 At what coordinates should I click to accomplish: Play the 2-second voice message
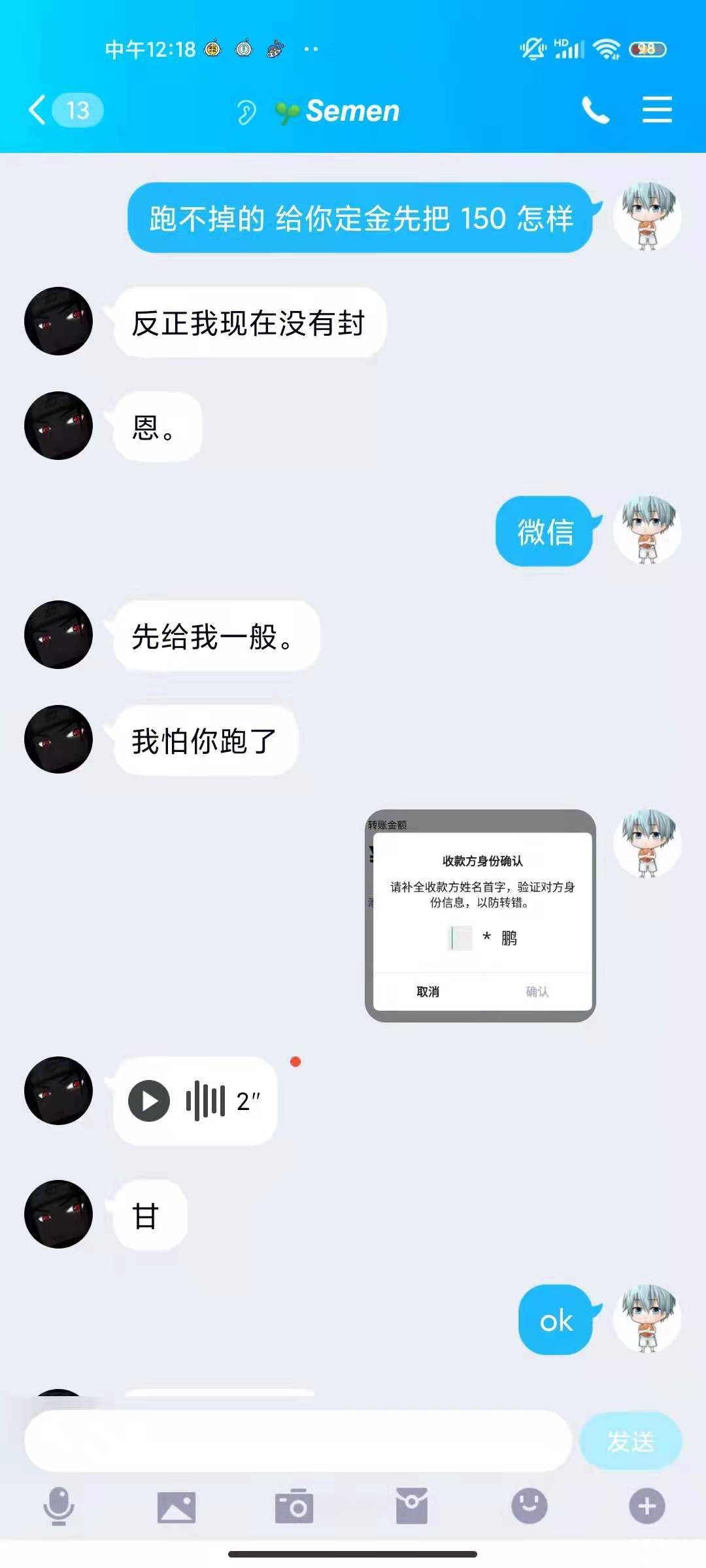click(149, 1101)
